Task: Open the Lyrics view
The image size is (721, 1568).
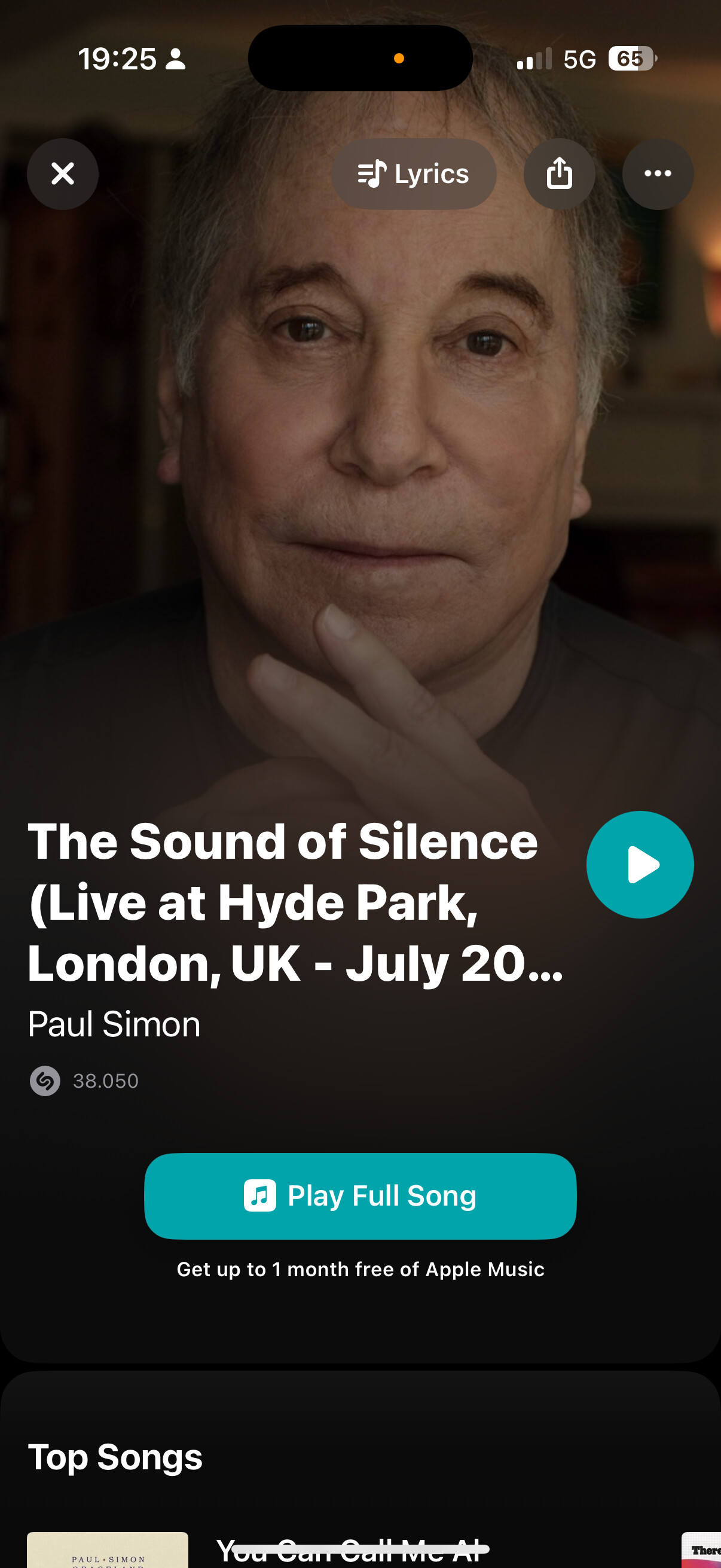Action: pyautogui.click(x=414, y=174)
